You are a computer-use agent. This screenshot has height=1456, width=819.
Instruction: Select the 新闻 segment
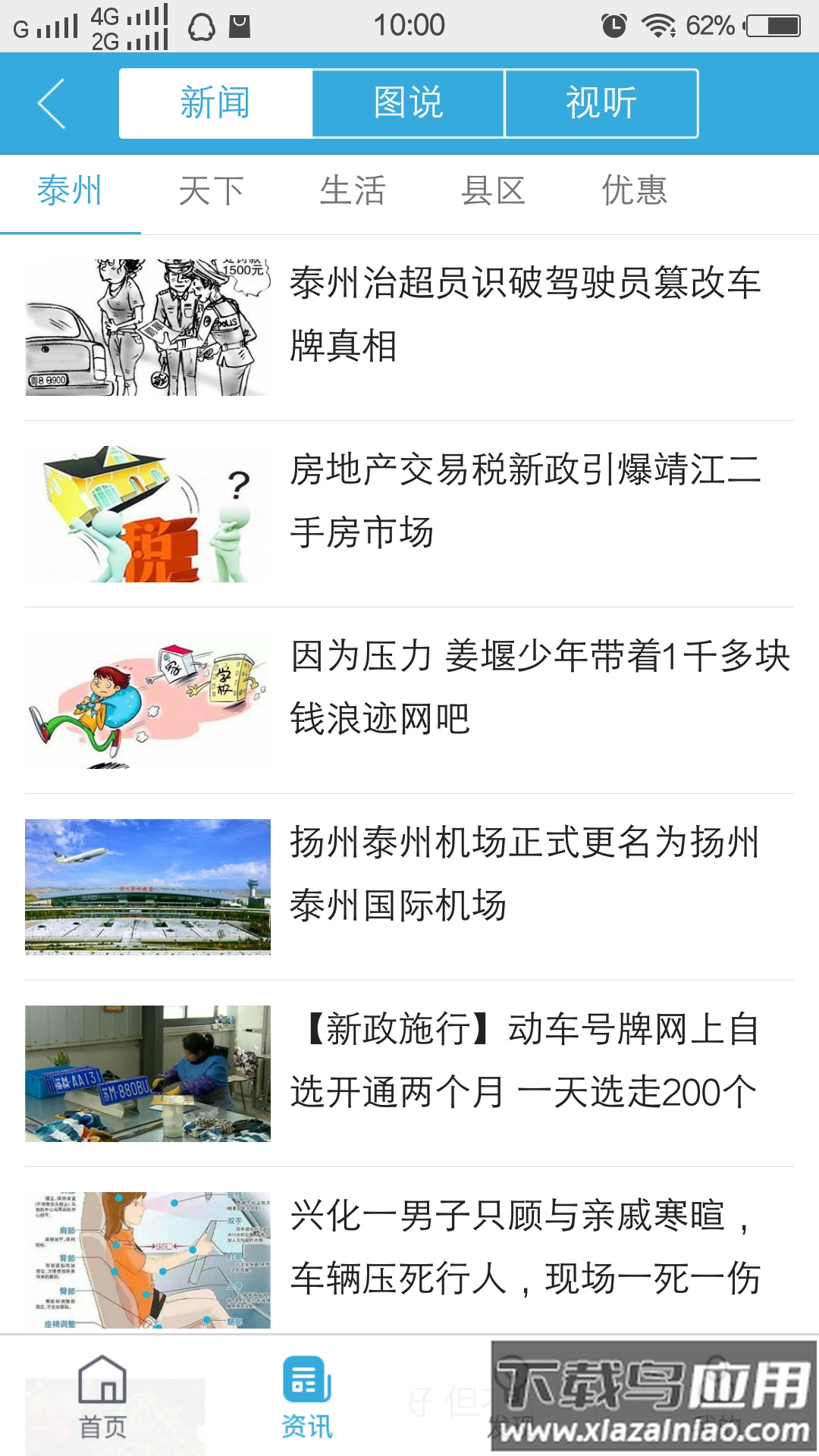pyautogui.click(x=215, y=103)
